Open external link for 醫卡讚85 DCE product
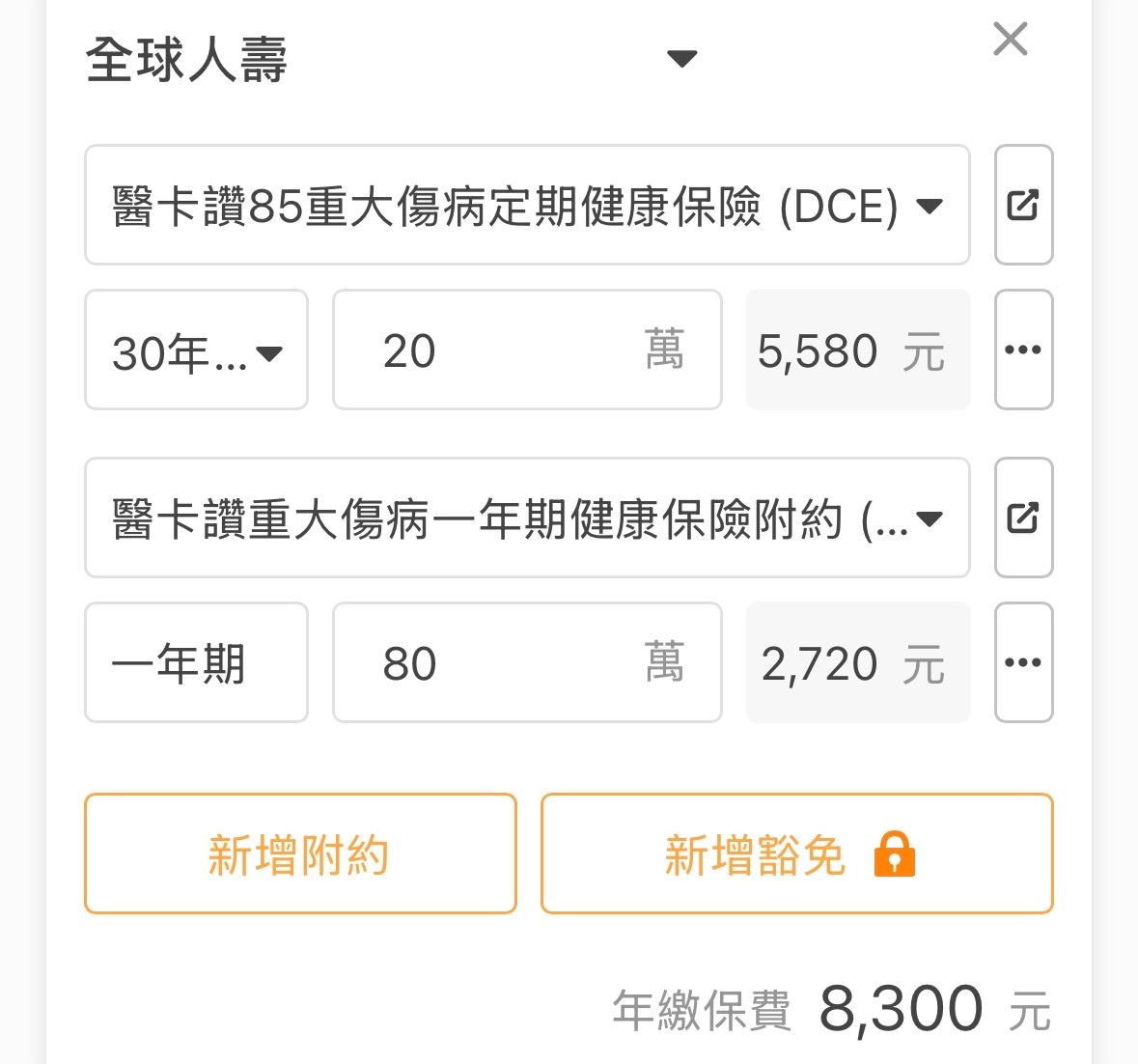 tap(1023, 205)
